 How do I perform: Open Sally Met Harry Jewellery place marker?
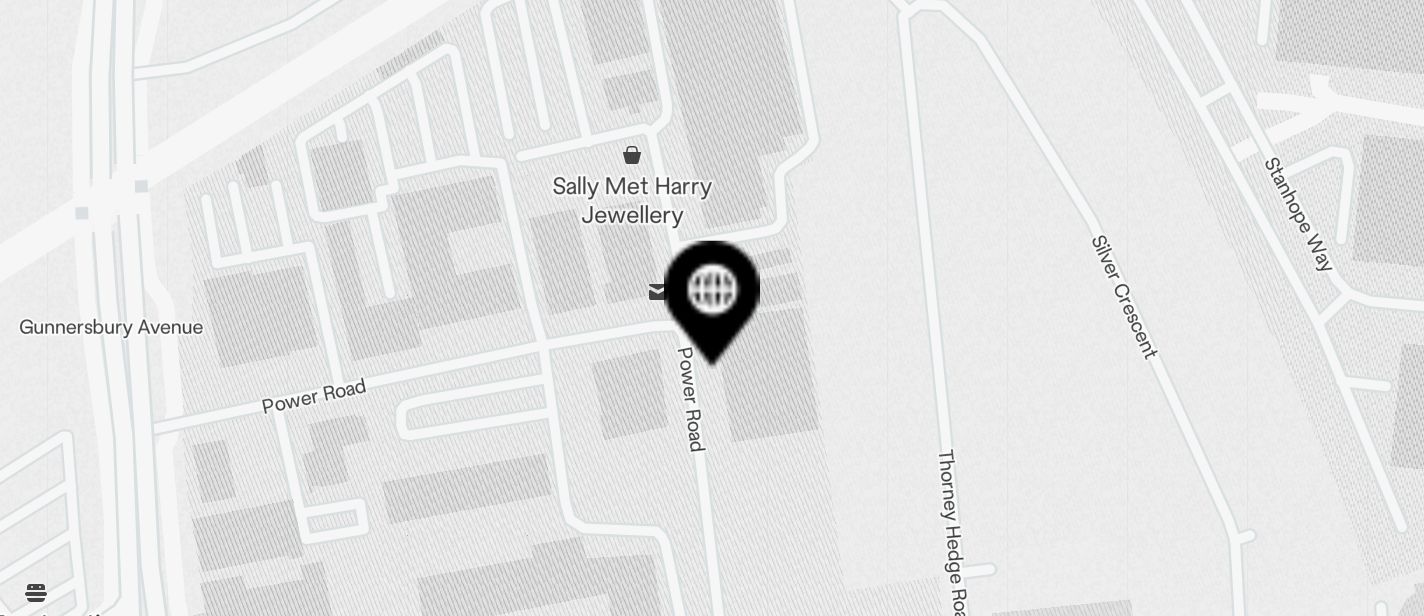click(632, 155)
